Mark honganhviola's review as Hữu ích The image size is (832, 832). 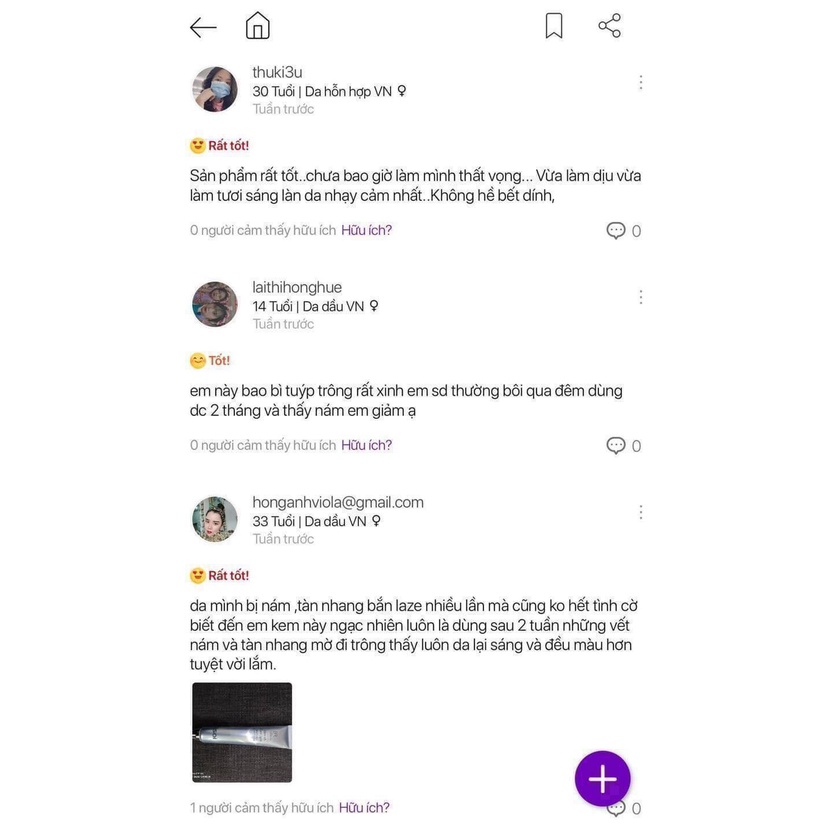pos(364,807)
